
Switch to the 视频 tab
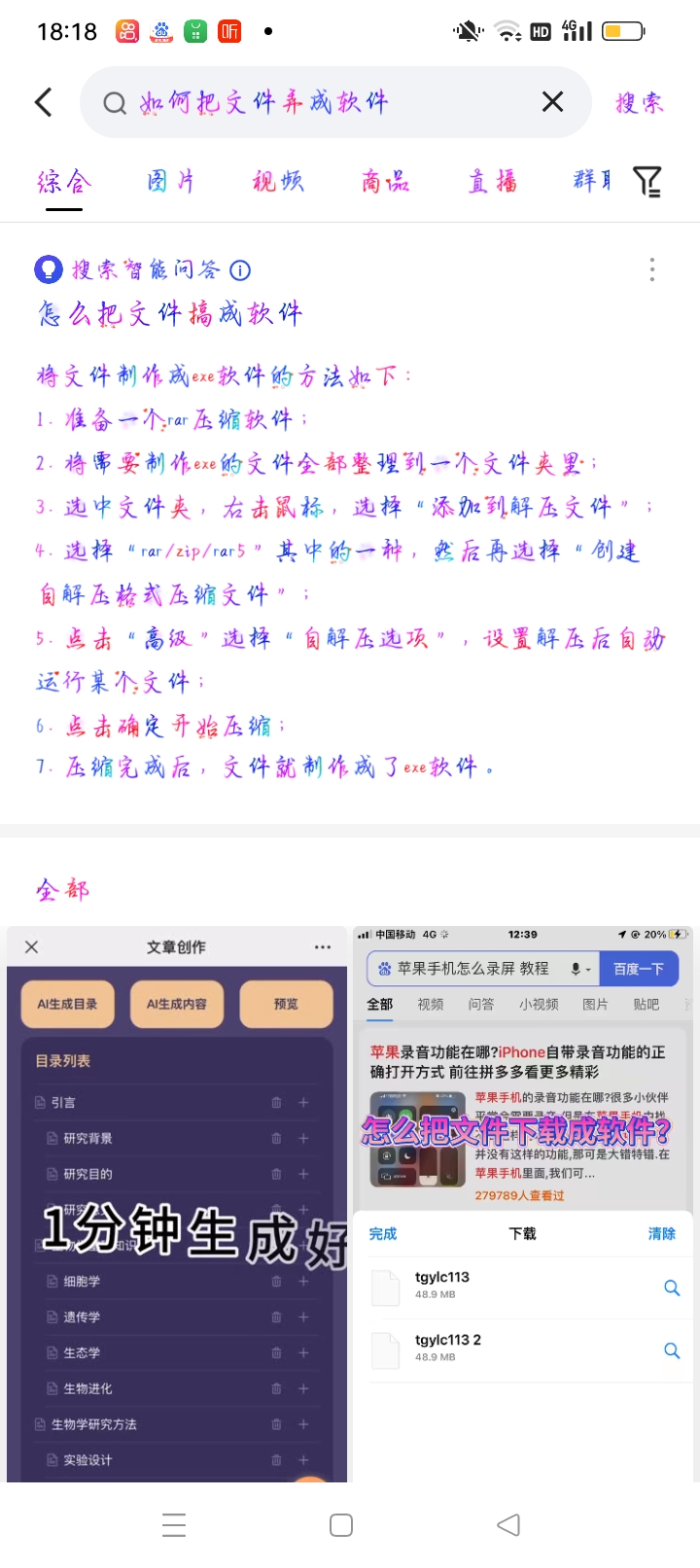pos(278,181)
